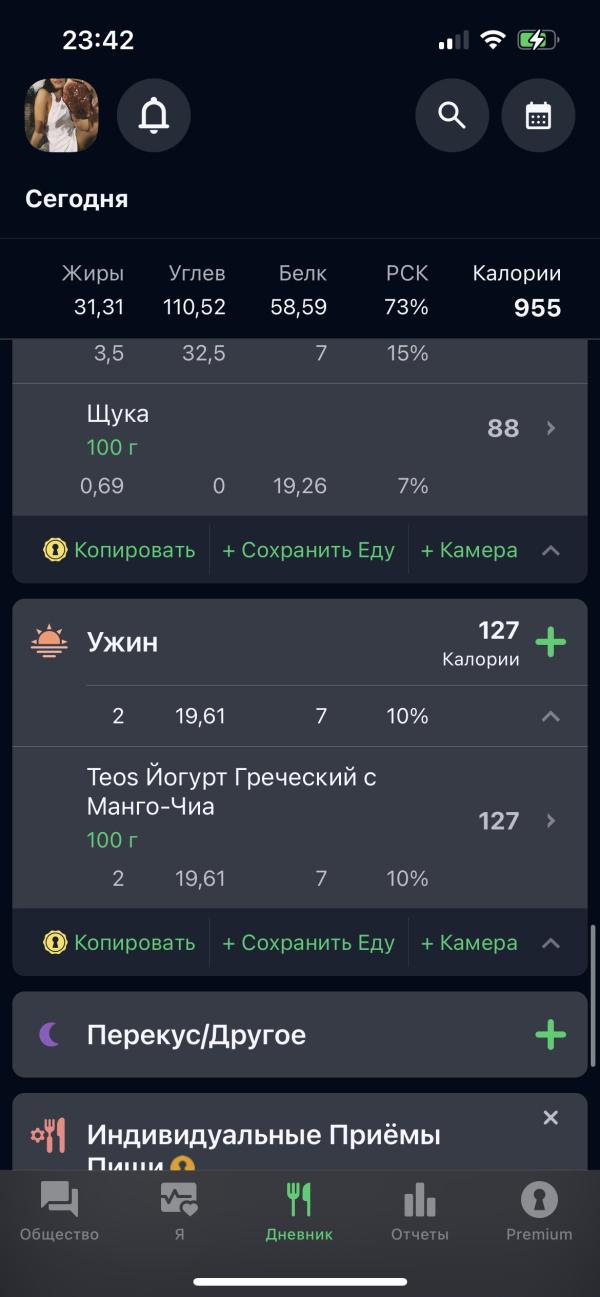Image resolution: width=600 pixels, height=1297 pixels.
Task: Switch to the Отчеты tab
Action: click(x=419, y=1212)
